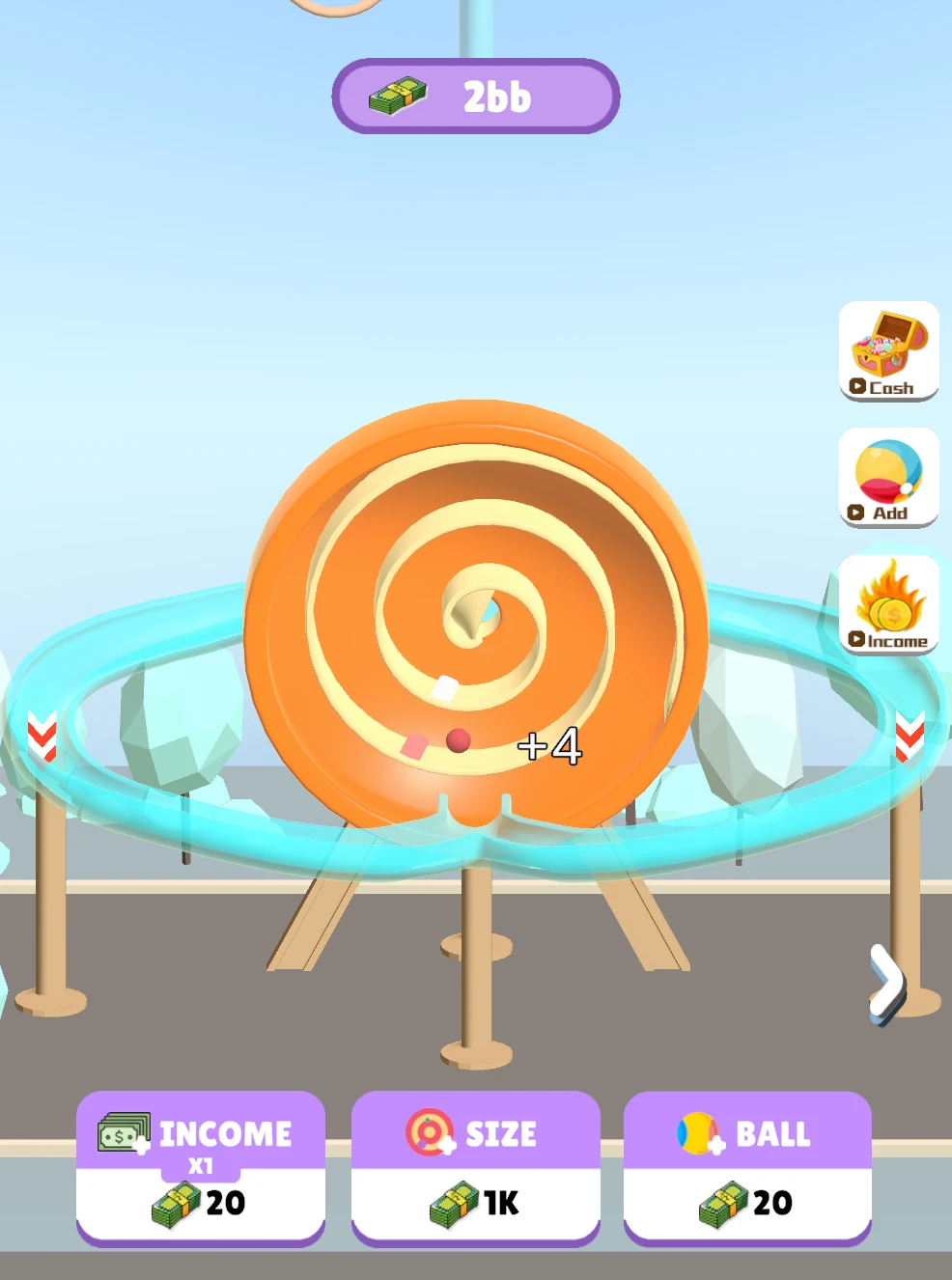Purchase a new Ball for 20
The height and width of the screenshot is (1280, 952).
pos(748,1167)
